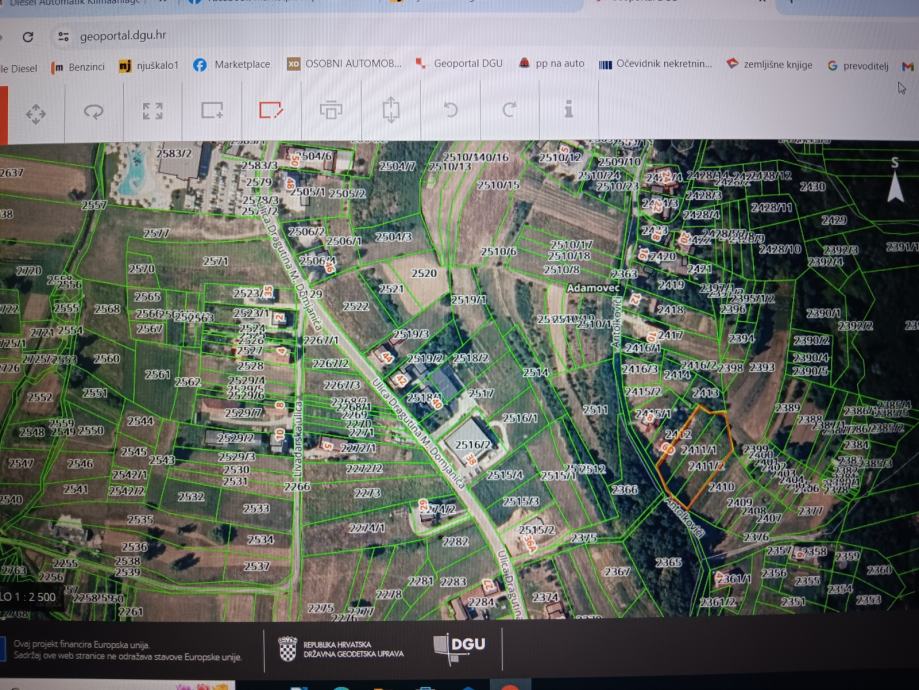
Task: Open the Očevidnik nekretnin... bookmark
Action: coord(655,64)
